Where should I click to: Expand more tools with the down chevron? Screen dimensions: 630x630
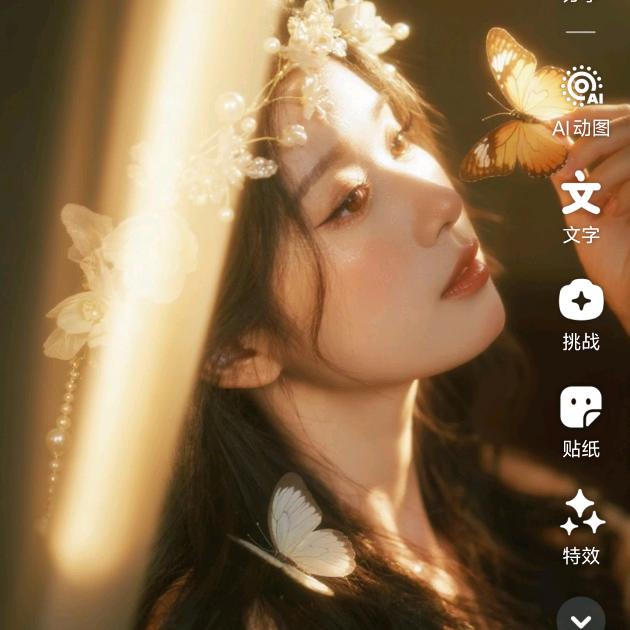pyautogui.click(x=581, y=618)
